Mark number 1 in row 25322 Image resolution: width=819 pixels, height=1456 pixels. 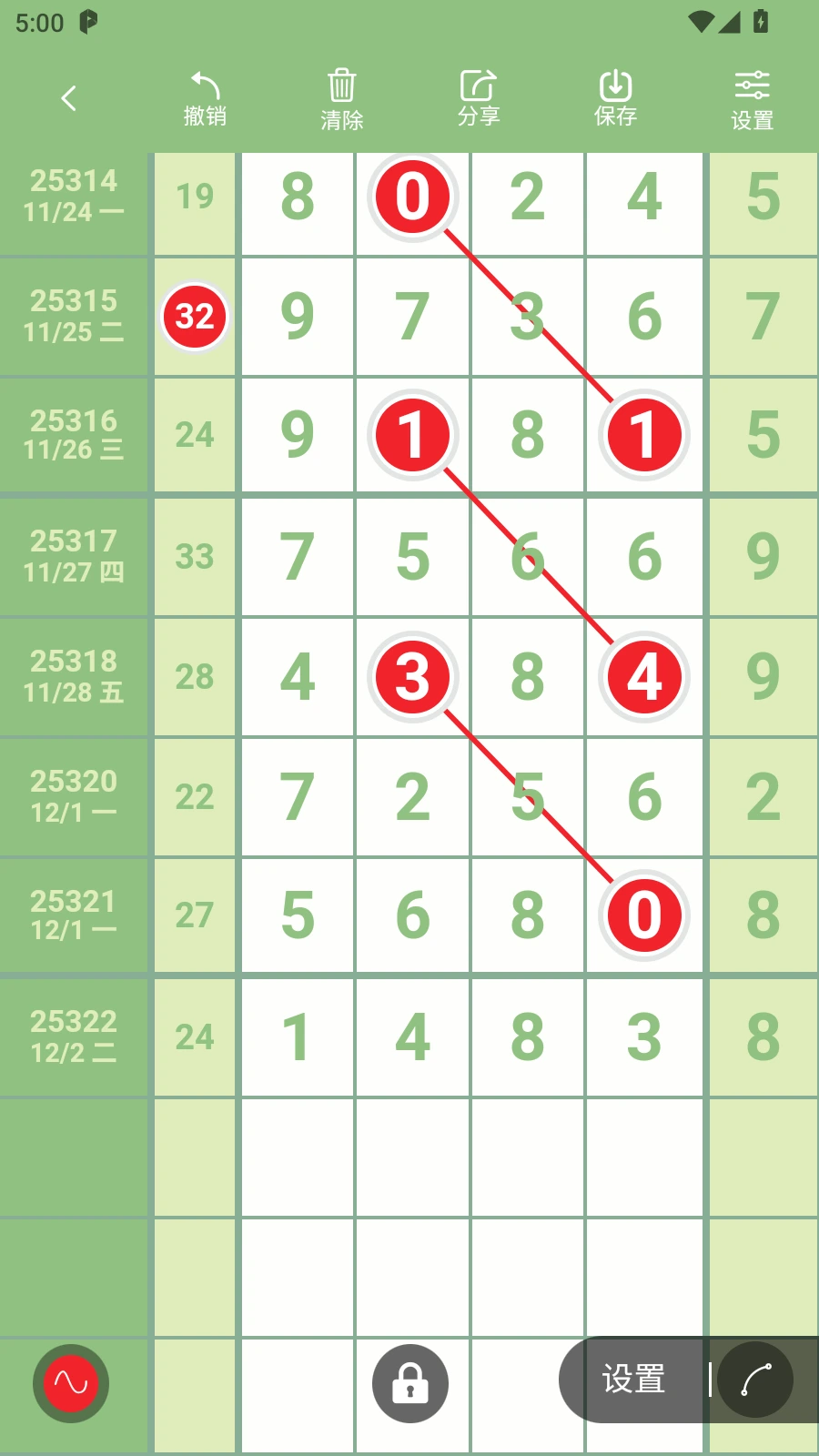pyautogui.click(x=297, y=1036)
